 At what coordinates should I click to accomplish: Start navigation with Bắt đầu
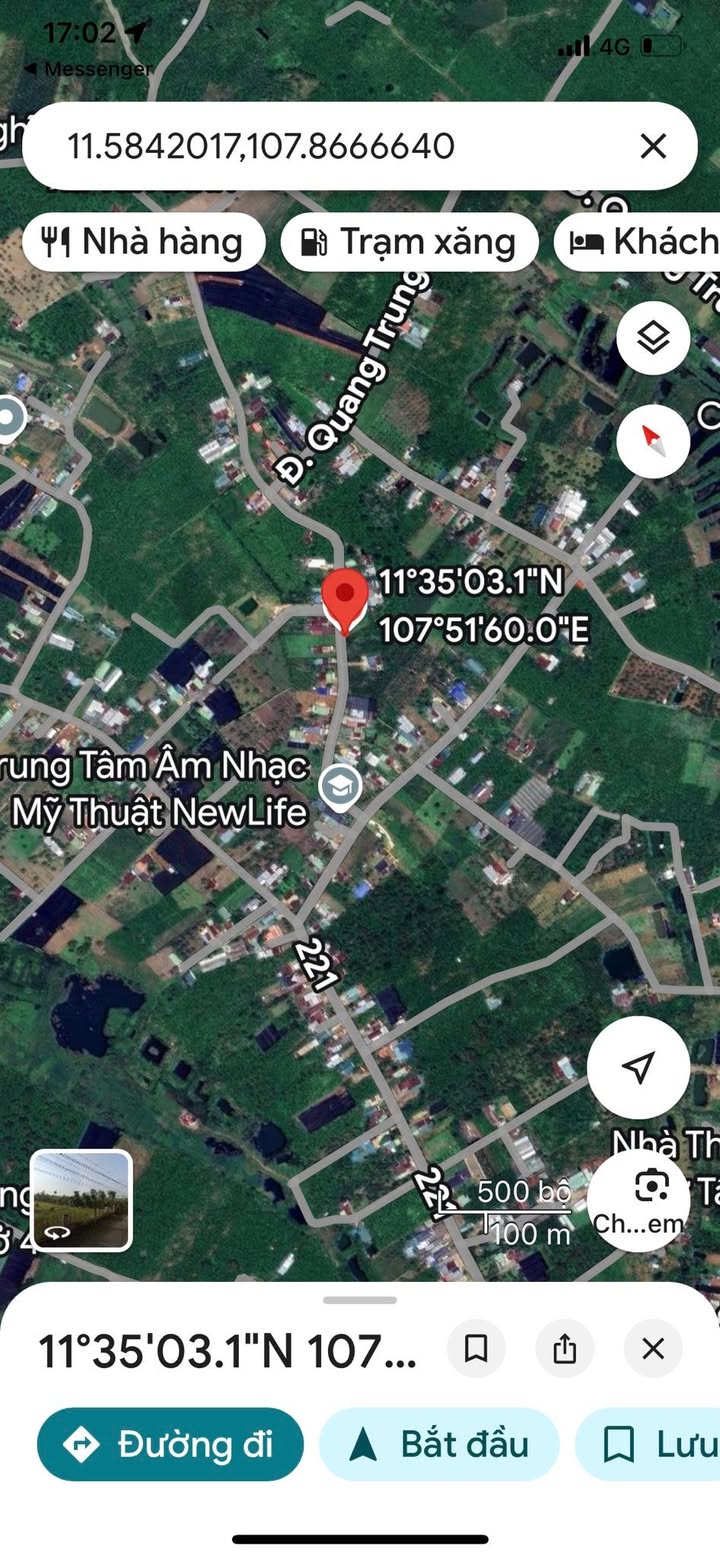[x=439, y=1444]
